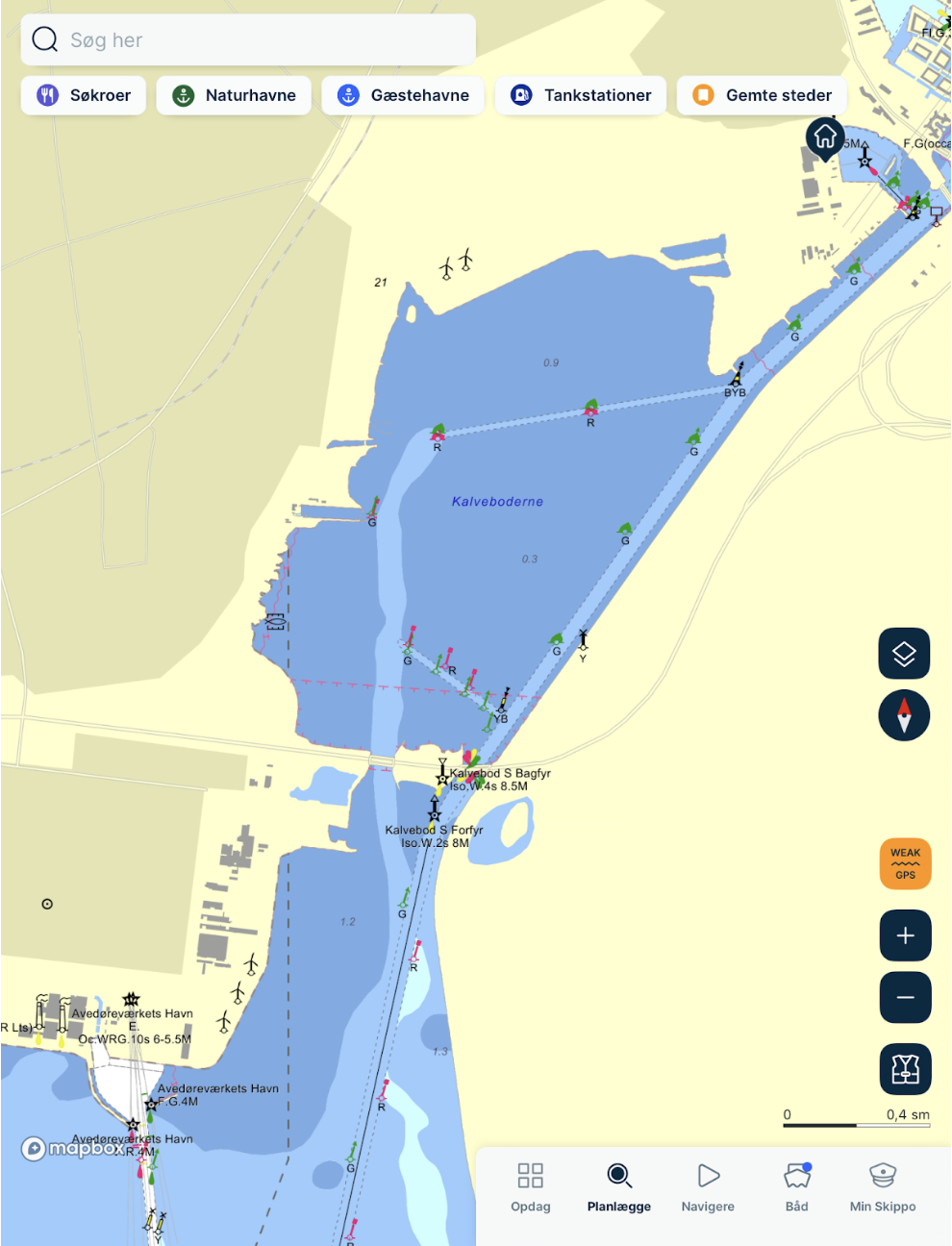Viewport: 952px width, 1246px height.
Task: Open the Båd tab
Action: pos(797,1187)
